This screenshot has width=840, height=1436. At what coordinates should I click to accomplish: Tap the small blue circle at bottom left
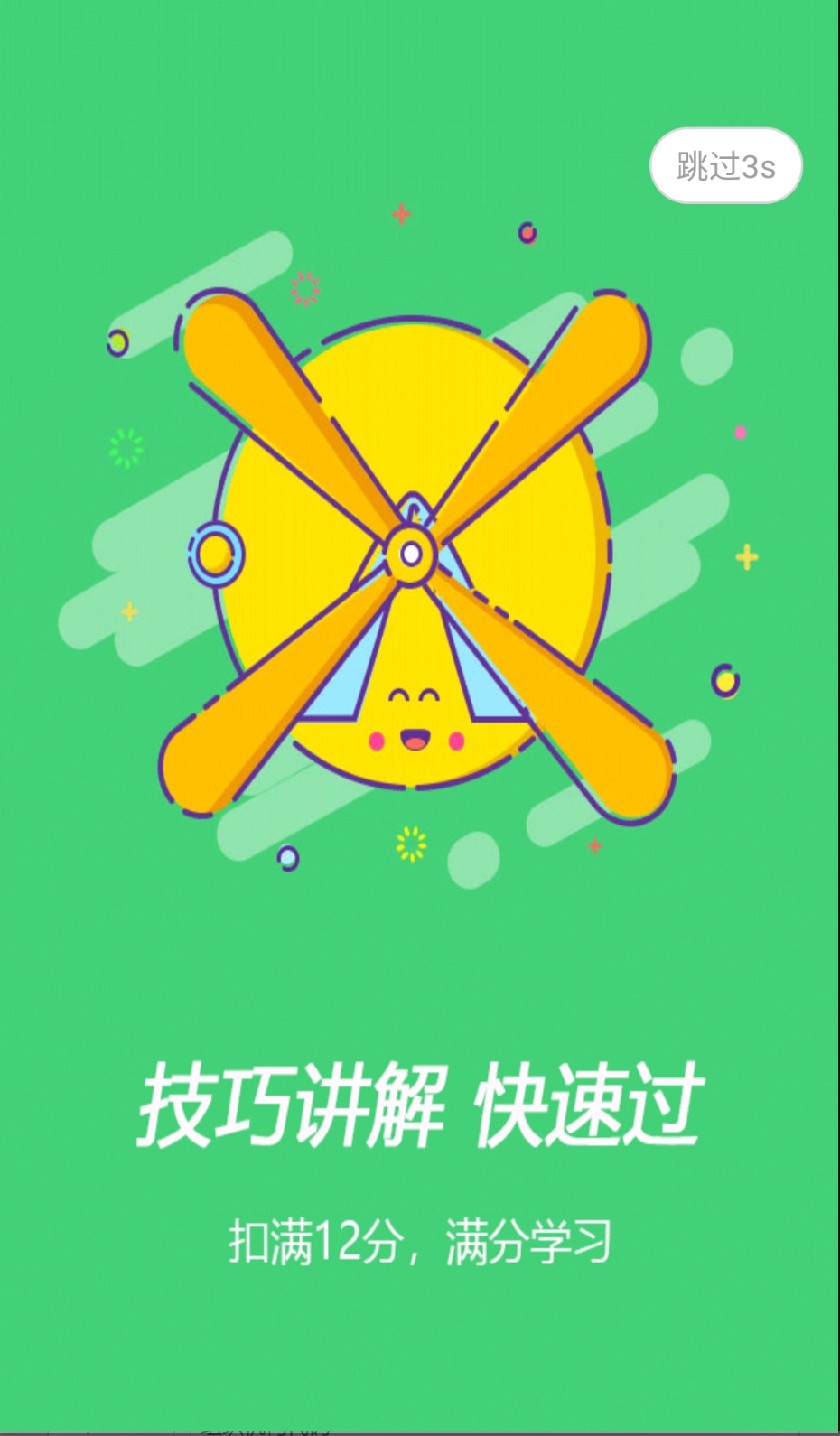click(287, 858)
